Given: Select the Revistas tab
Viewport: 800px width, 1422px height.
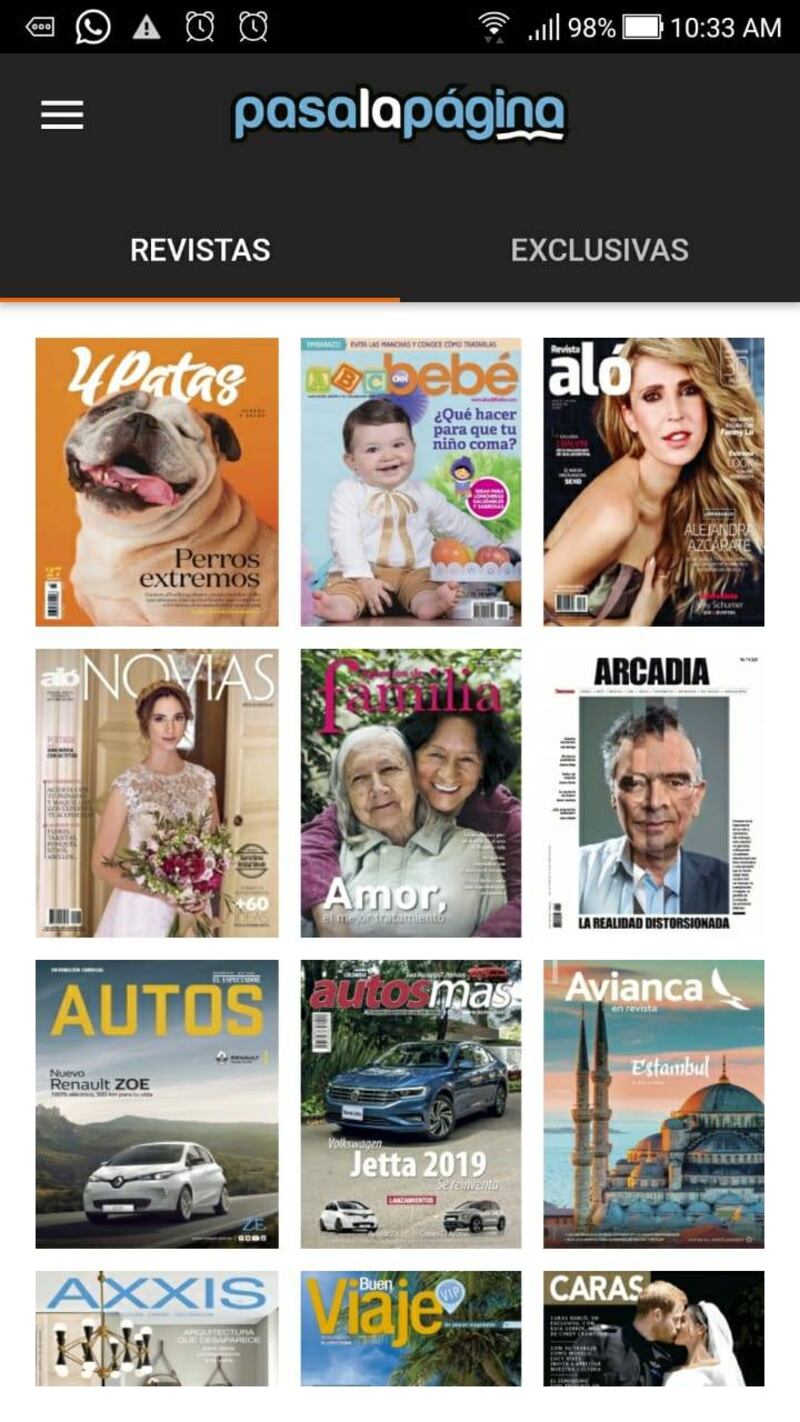Looking at the screenshot, I should point(200,249).
